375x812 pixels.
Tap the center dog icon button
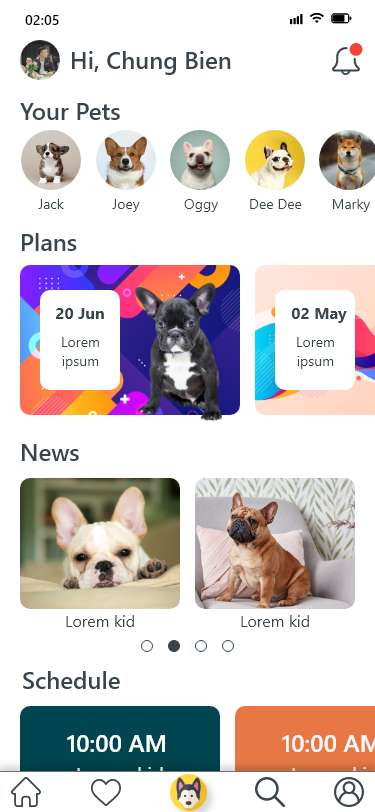click(x=189, y=792)
